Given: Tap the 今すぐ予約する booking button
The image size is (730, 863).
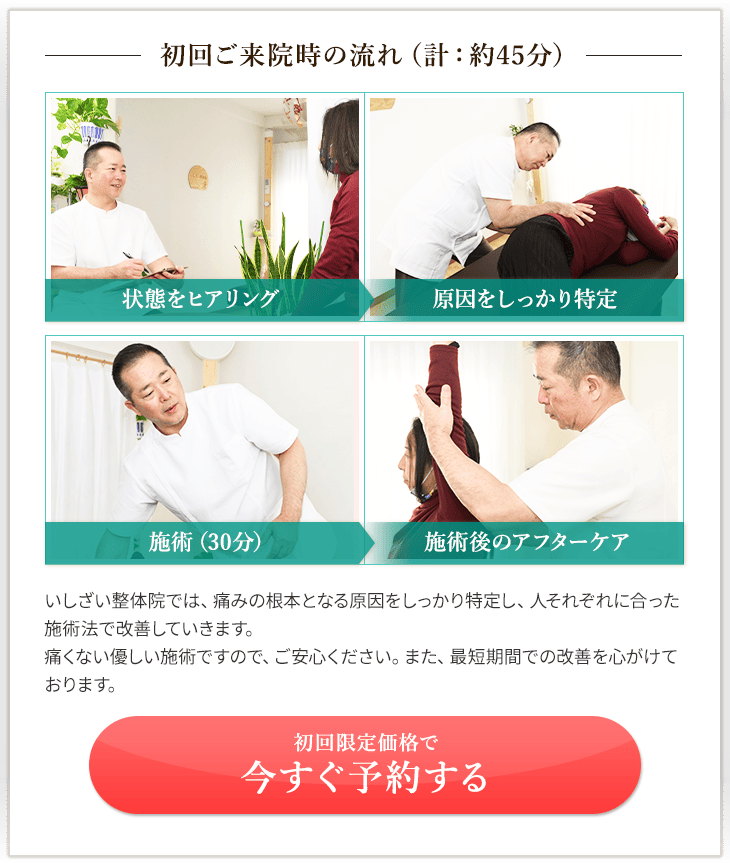Looking at the screenshot, I should point(365,765).
